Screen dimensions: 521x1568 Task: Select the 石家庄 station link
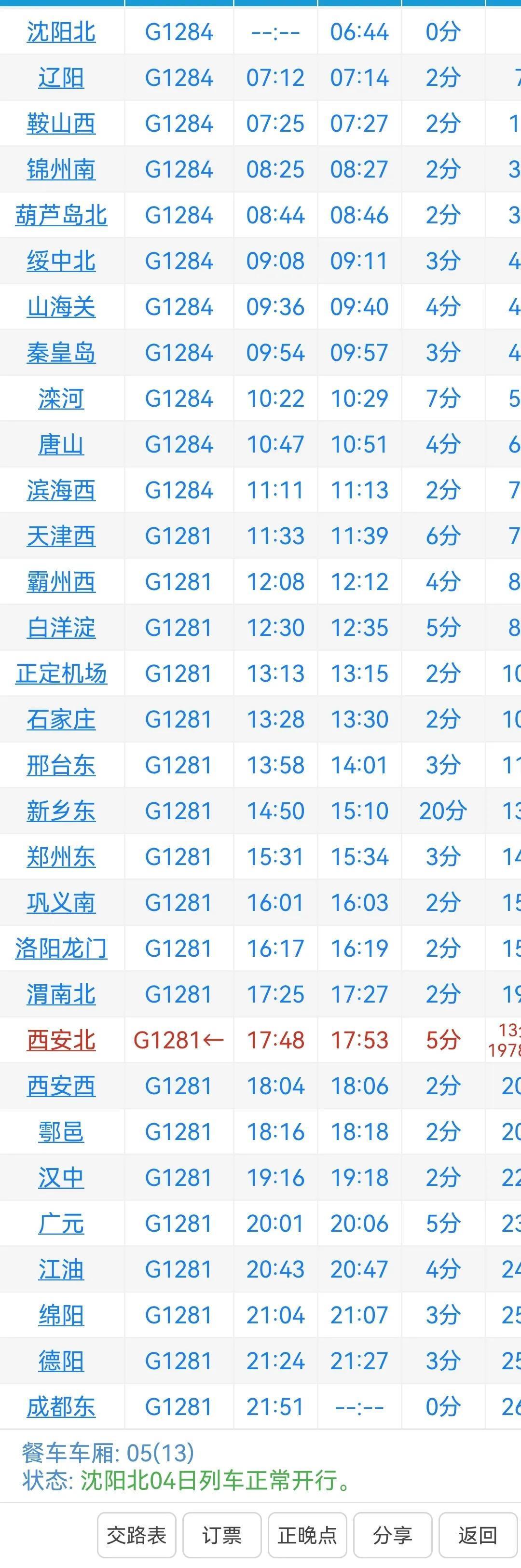61,719
